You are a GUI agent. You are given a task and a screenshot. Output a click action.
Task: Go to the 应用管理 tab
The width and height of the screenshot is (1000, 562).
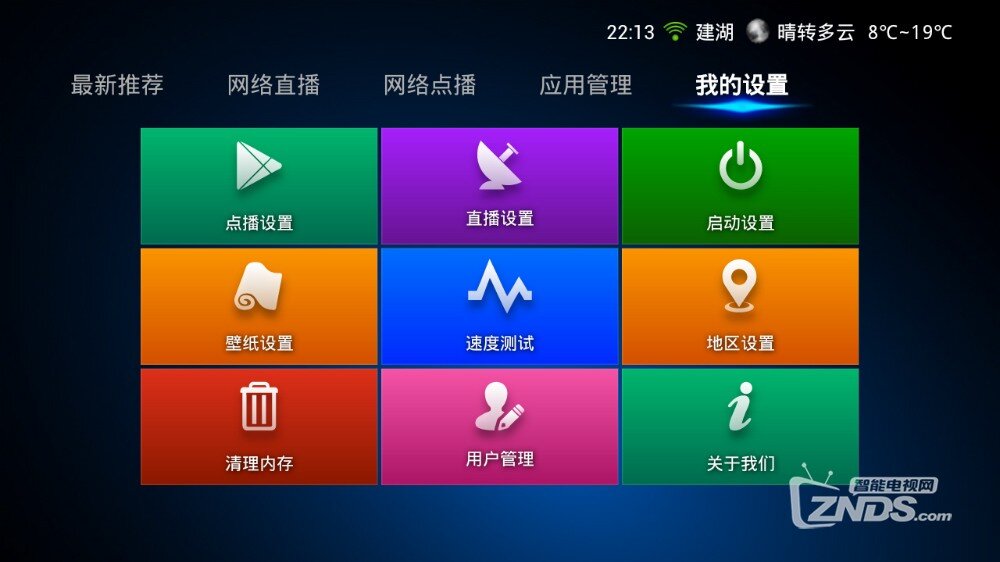[585, 85]
